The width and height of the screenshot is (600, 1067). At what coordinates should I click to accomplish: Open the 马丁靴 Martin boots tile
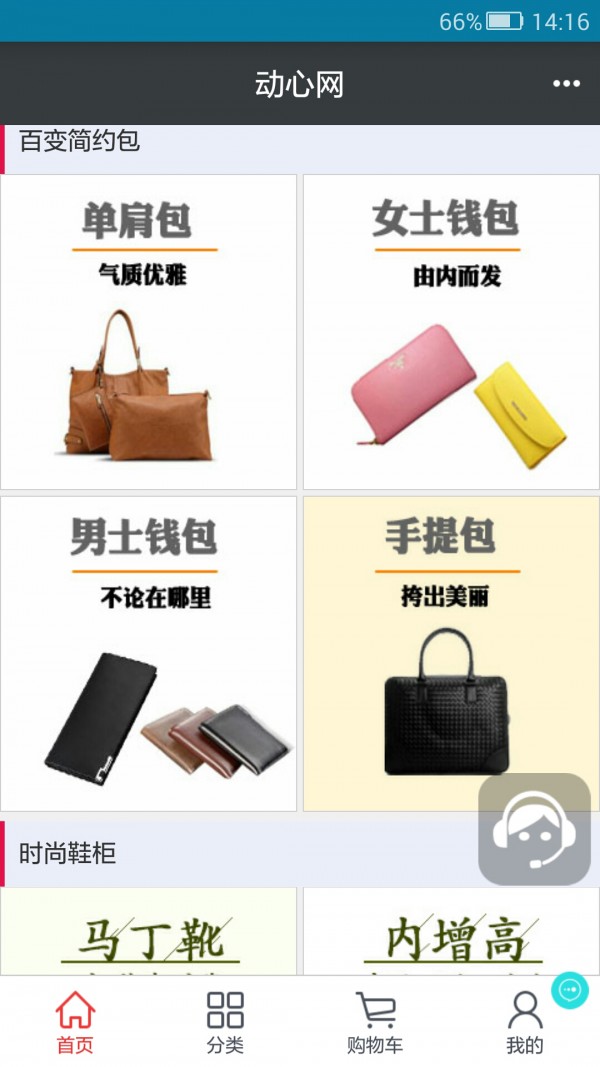149,933
